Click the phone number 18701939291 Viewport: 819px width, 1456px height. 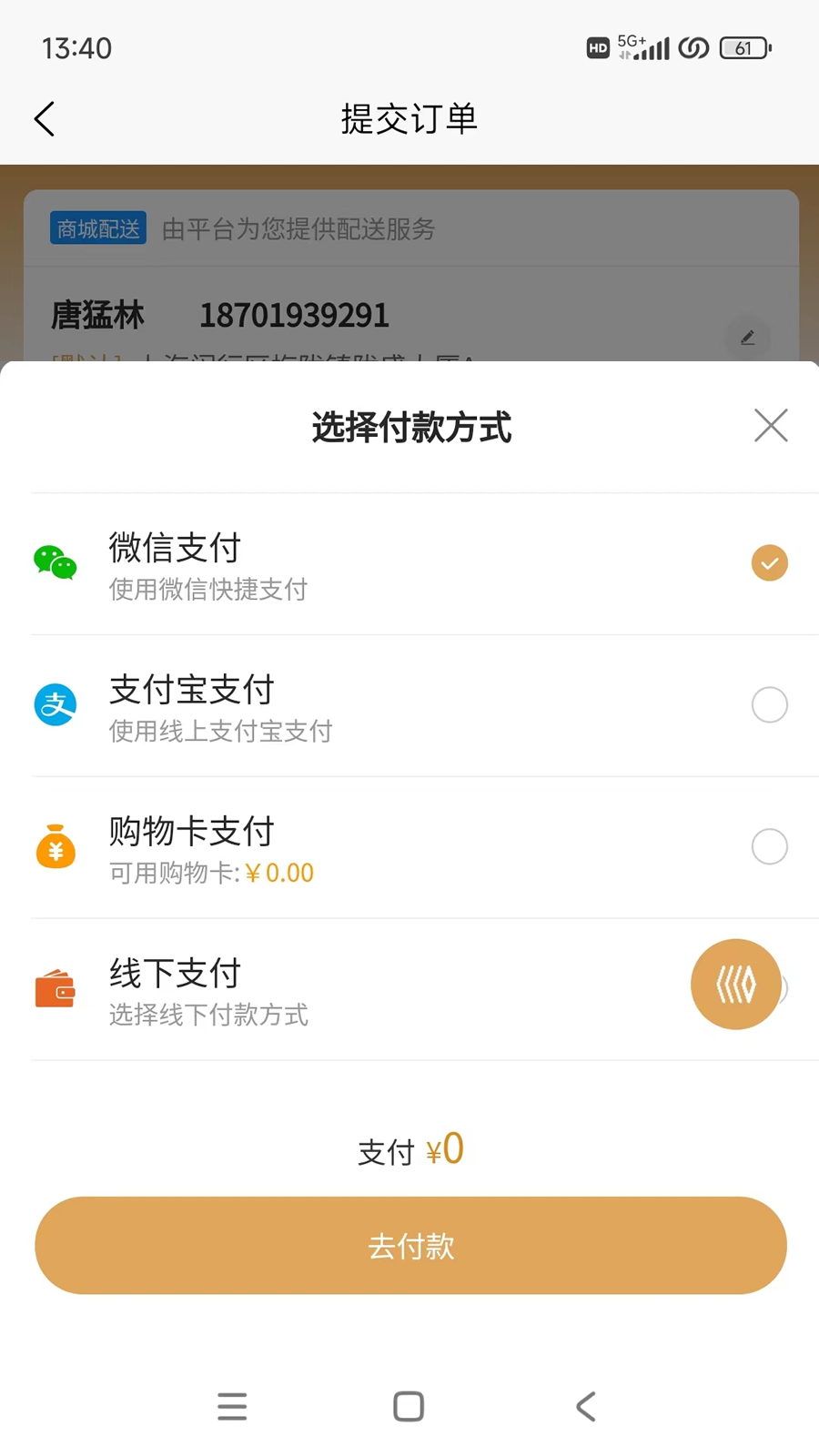click(x=294, y=314)
